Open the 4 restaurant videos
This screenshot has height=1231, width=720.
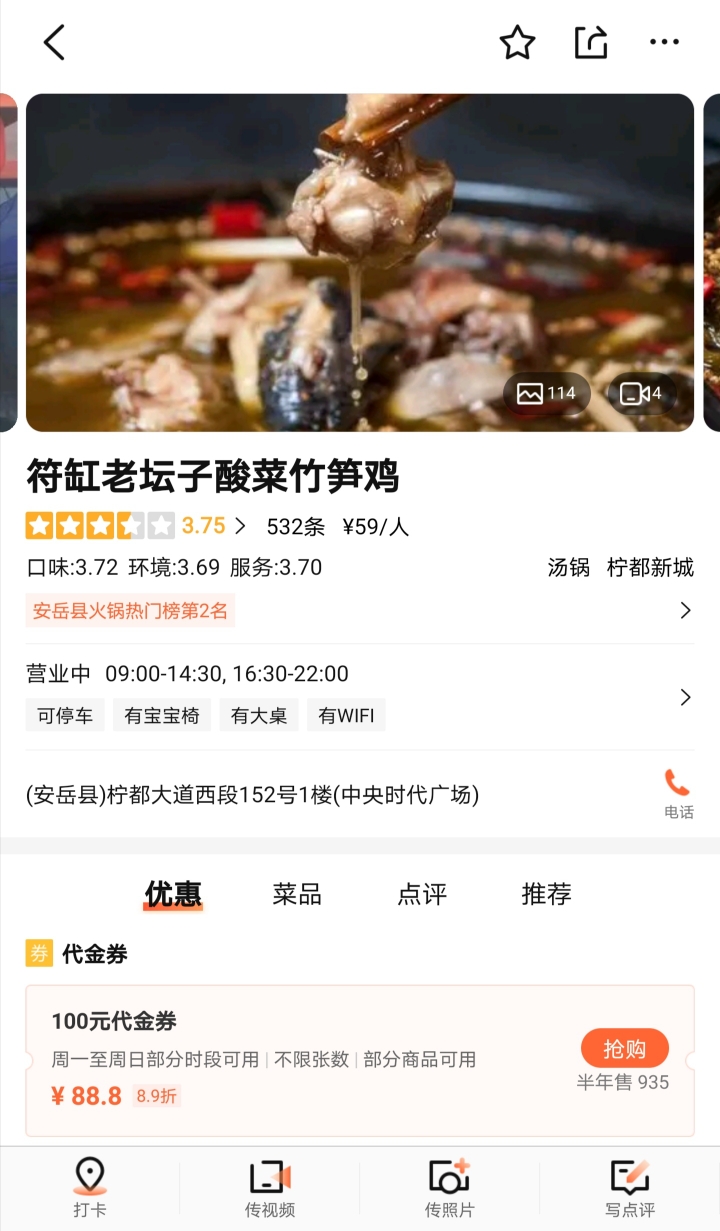640,393
